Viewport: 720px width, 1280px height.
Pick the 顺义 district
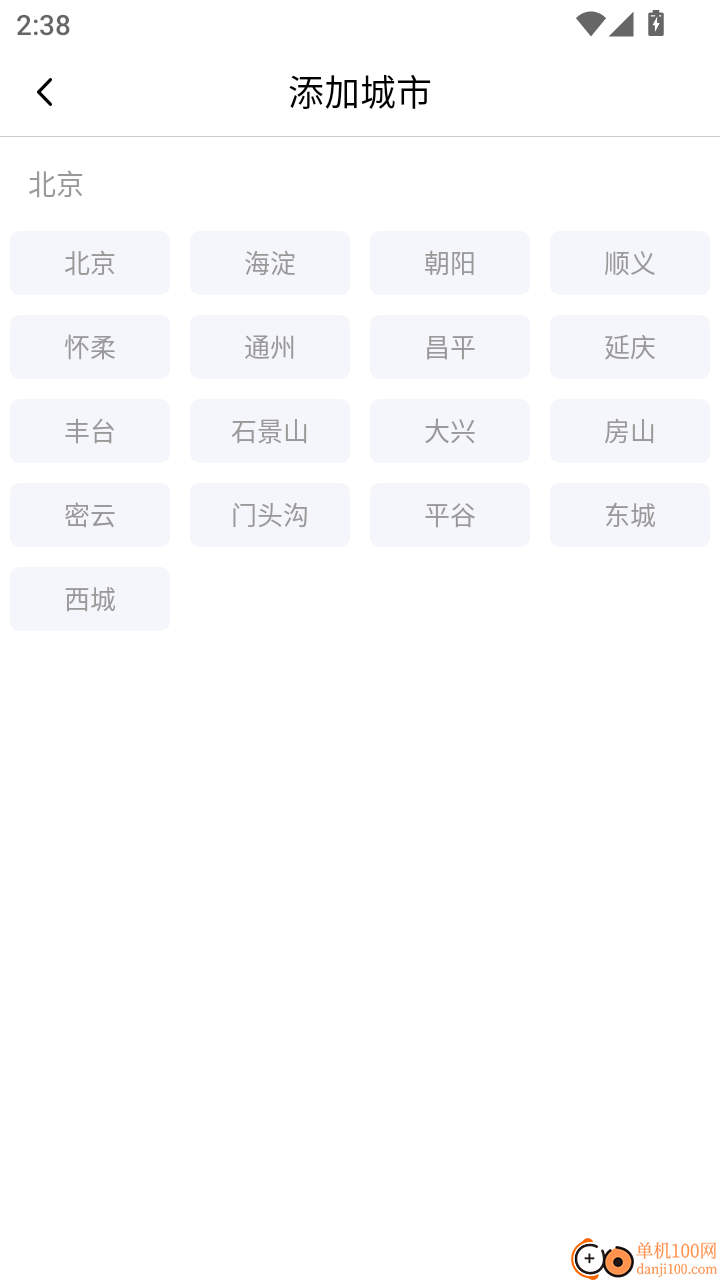629,263
